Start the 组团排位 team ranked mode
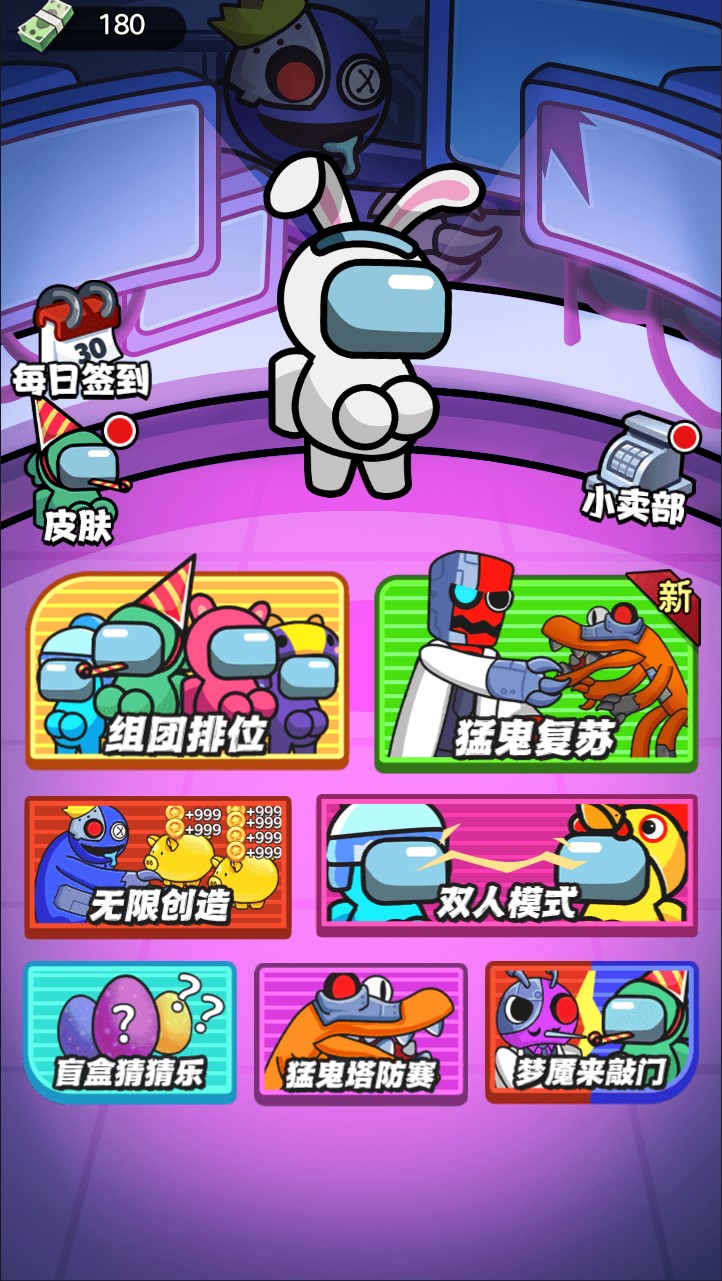The image size is (722, 1281). point(187,672)
